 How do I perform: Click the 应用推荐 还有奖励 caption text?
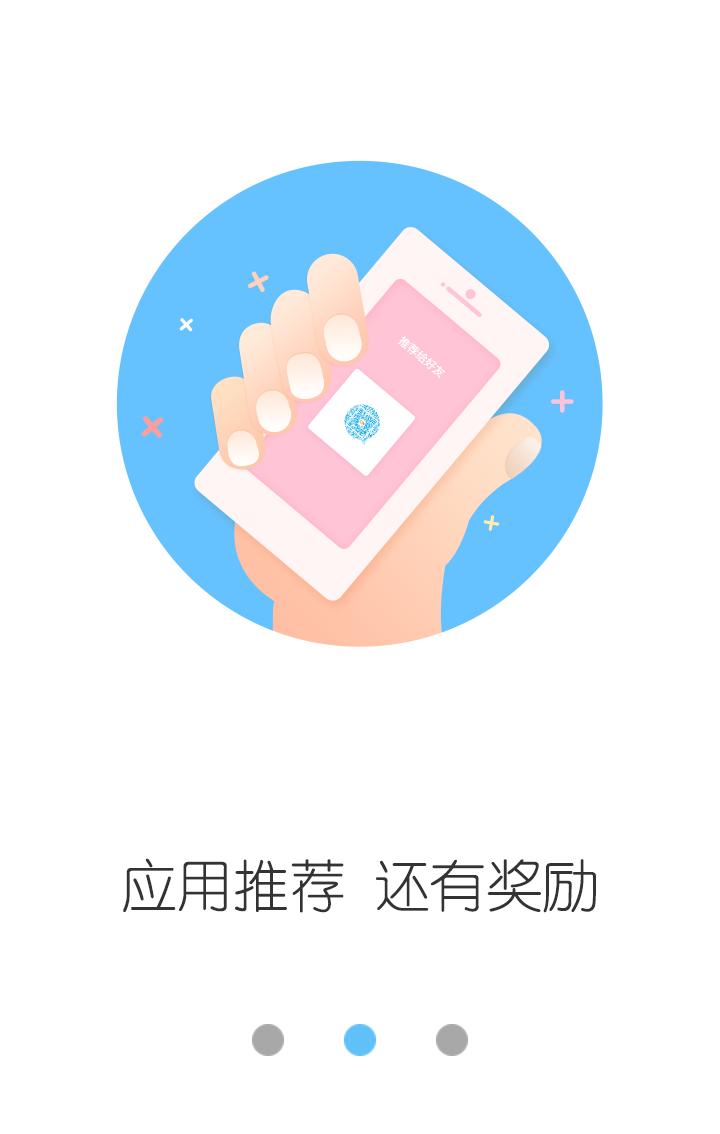[360, 885]
